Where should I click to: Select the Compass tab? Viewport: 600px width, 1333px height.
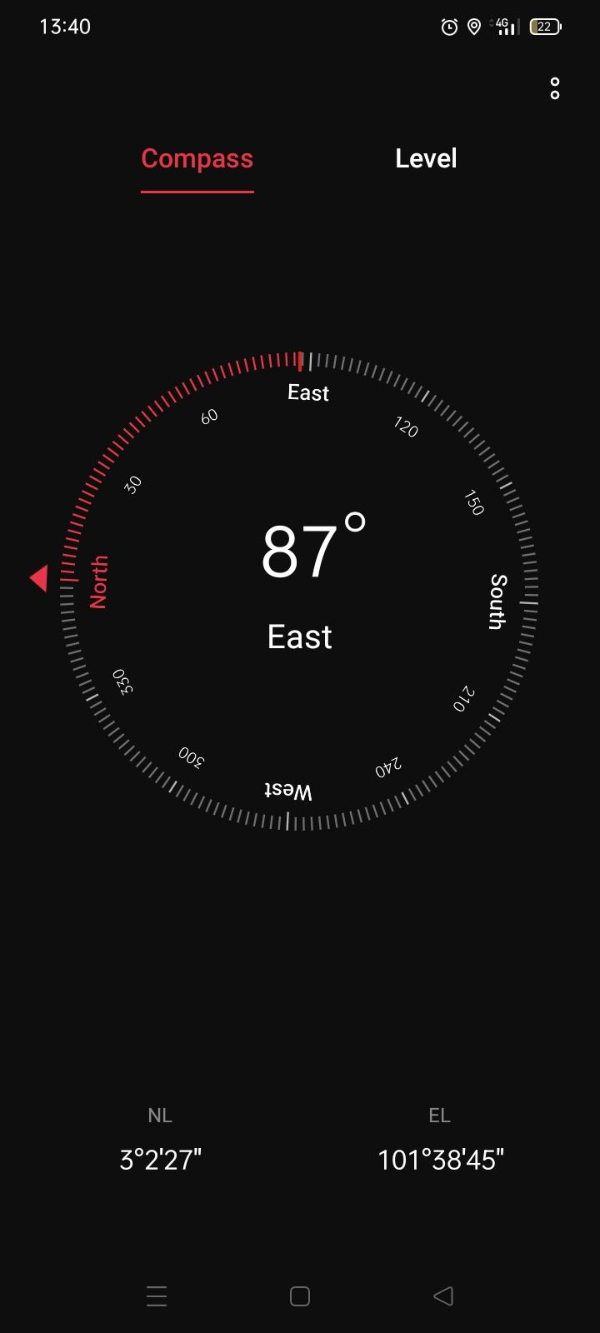(x=197, y=159)
